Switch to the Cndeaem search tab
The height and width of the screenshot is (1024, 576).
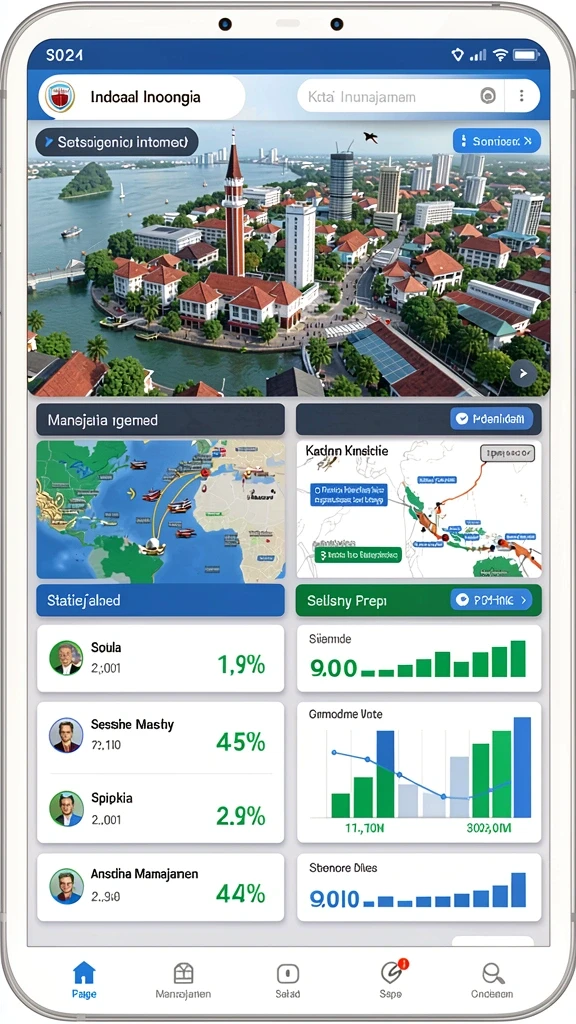coord(492,982)
